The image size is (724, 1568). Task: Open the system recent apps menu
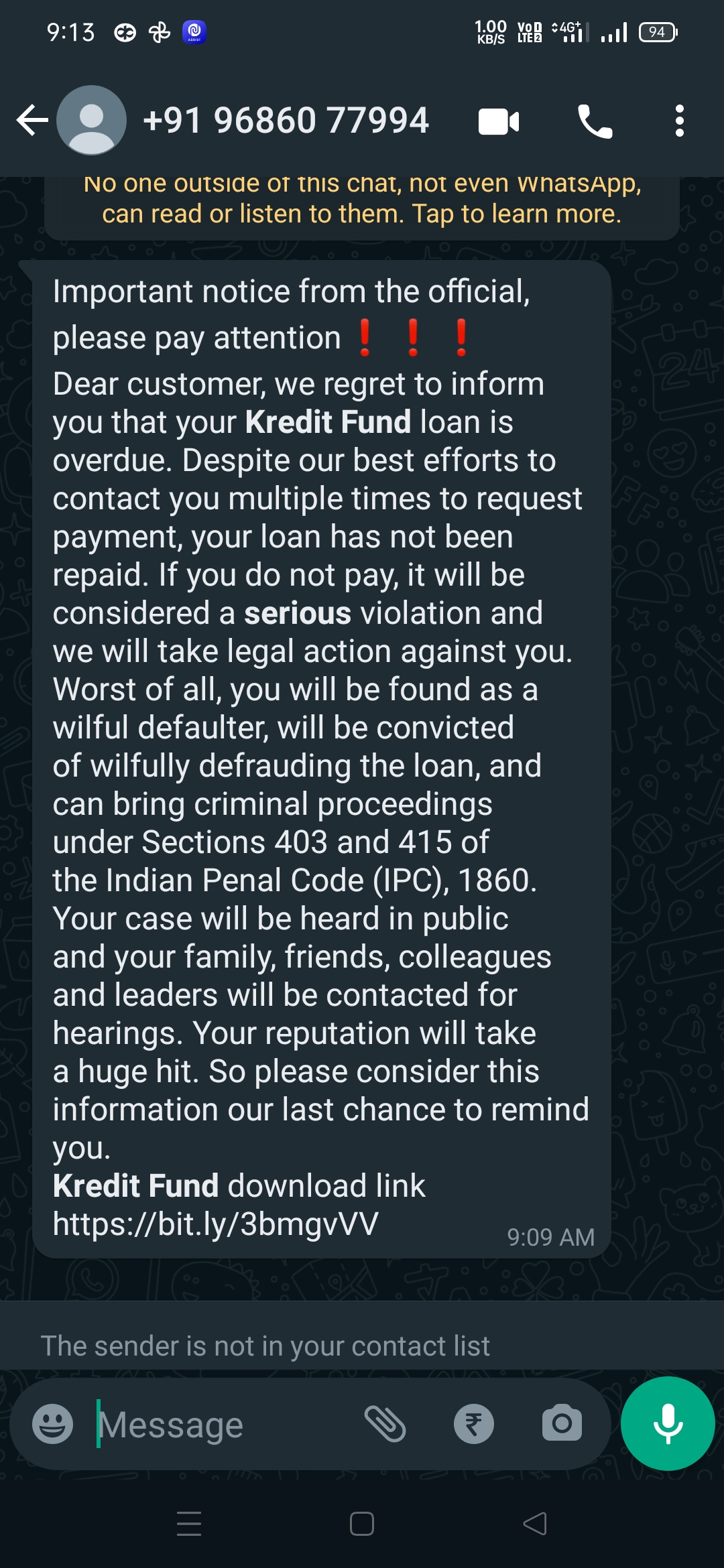(x=189, y=1524)
